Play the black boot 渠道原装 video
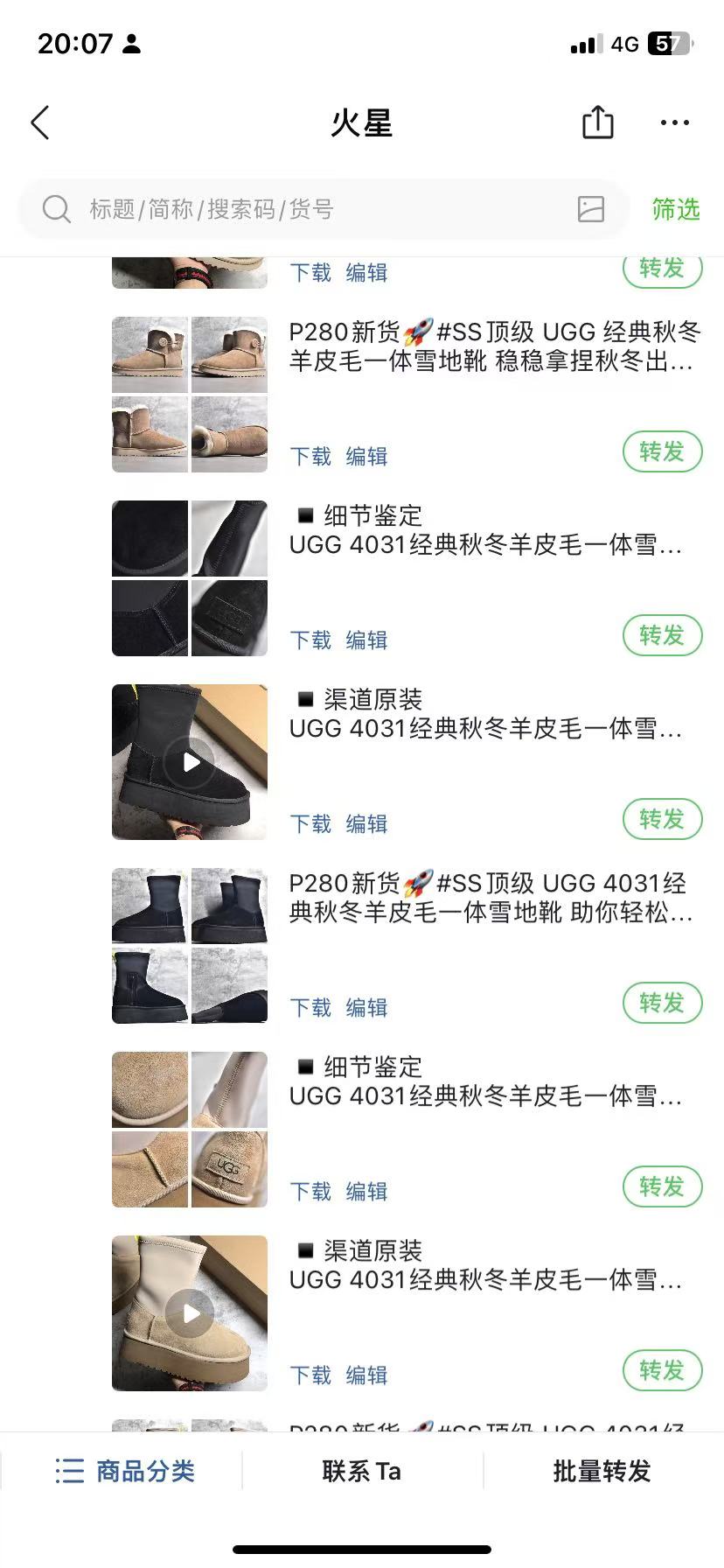 [190, 762]
